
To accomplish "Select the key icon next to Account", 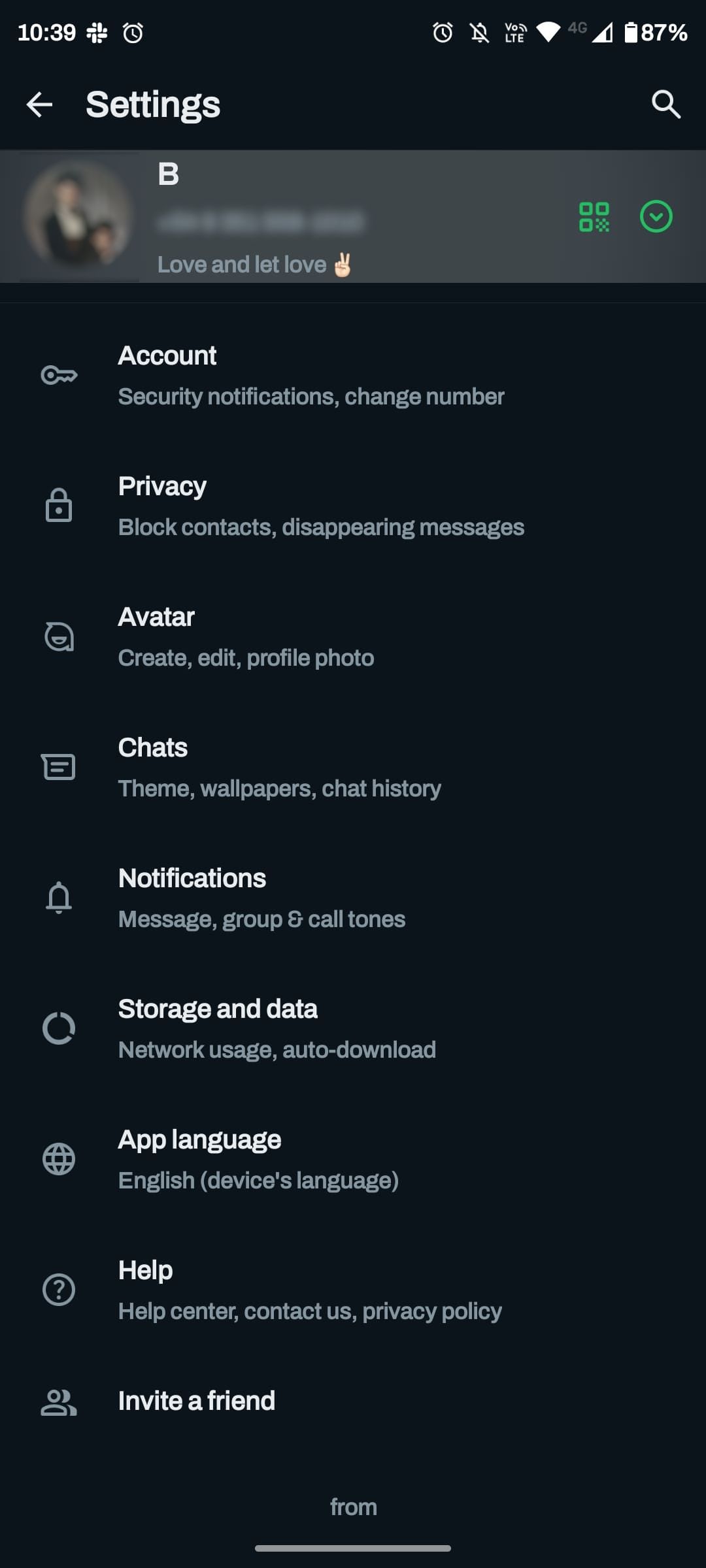I will pos(59,374).
